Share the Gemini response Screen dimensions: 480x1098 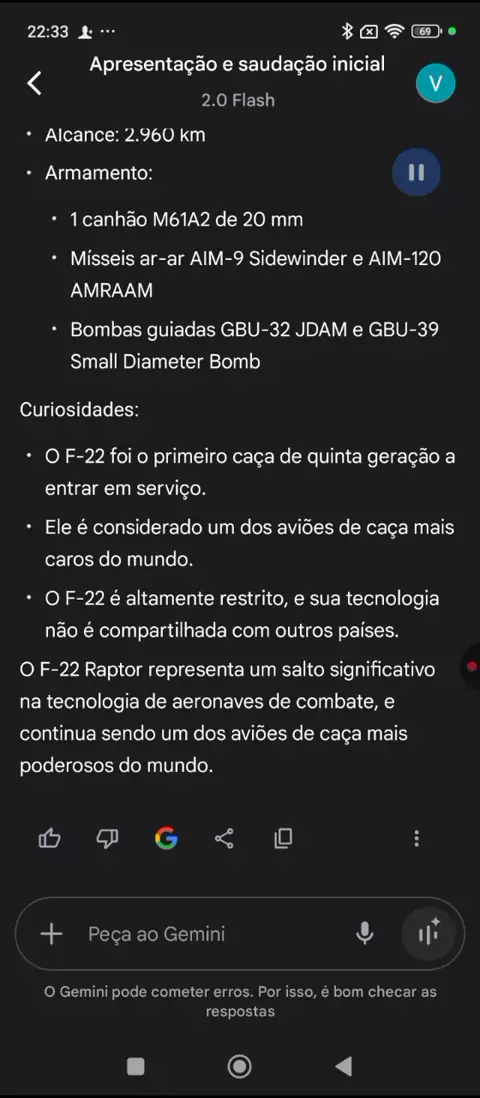tap(224, 838)
